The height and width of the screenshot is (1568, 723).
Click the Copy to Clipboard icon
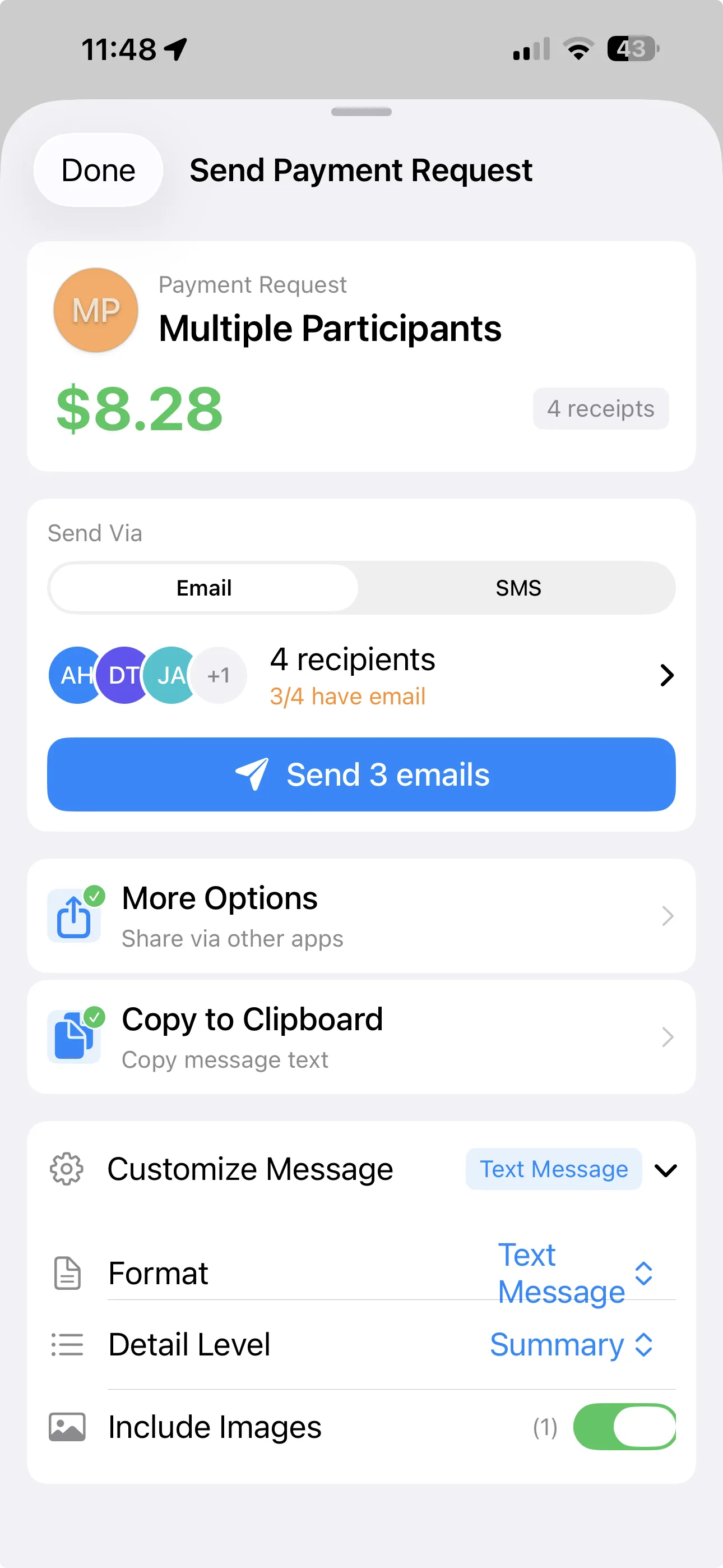click(73, 1036)
